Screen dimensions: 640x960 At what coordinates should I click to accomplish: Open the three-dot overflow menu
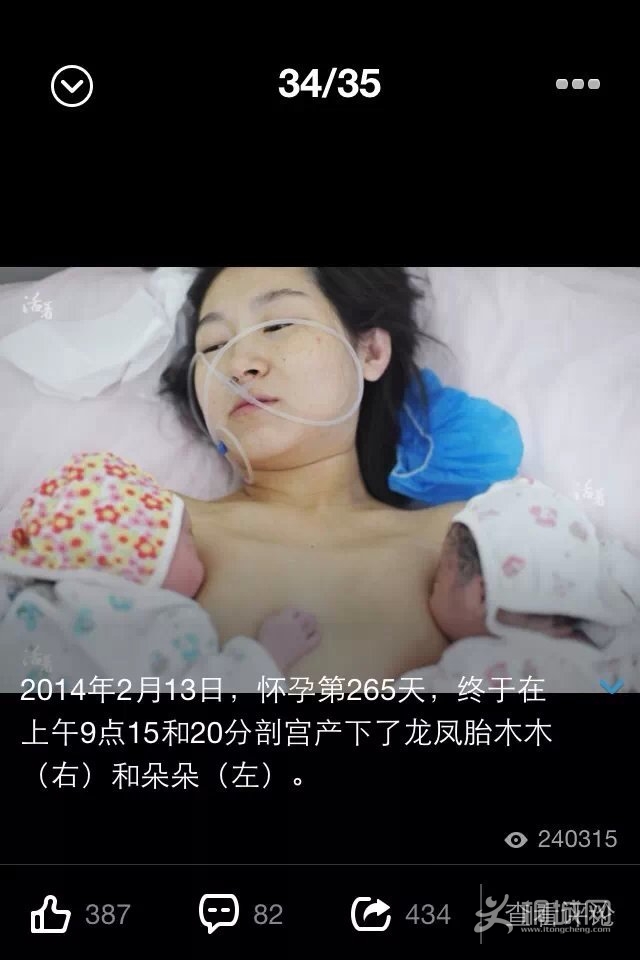click(577, 85)
